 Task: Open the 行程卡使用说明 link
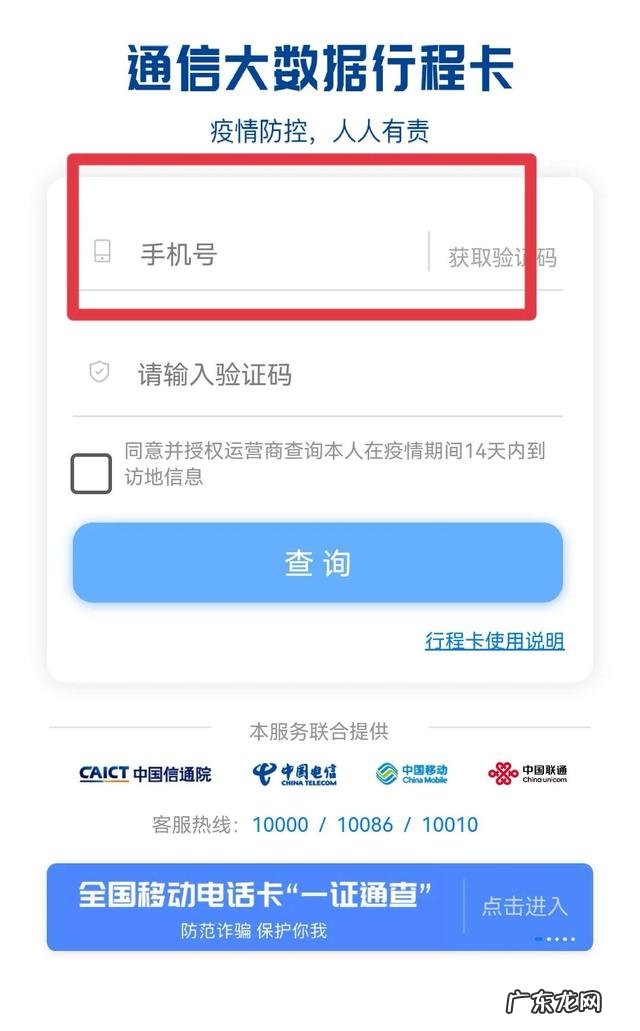(x=494, y=641)
